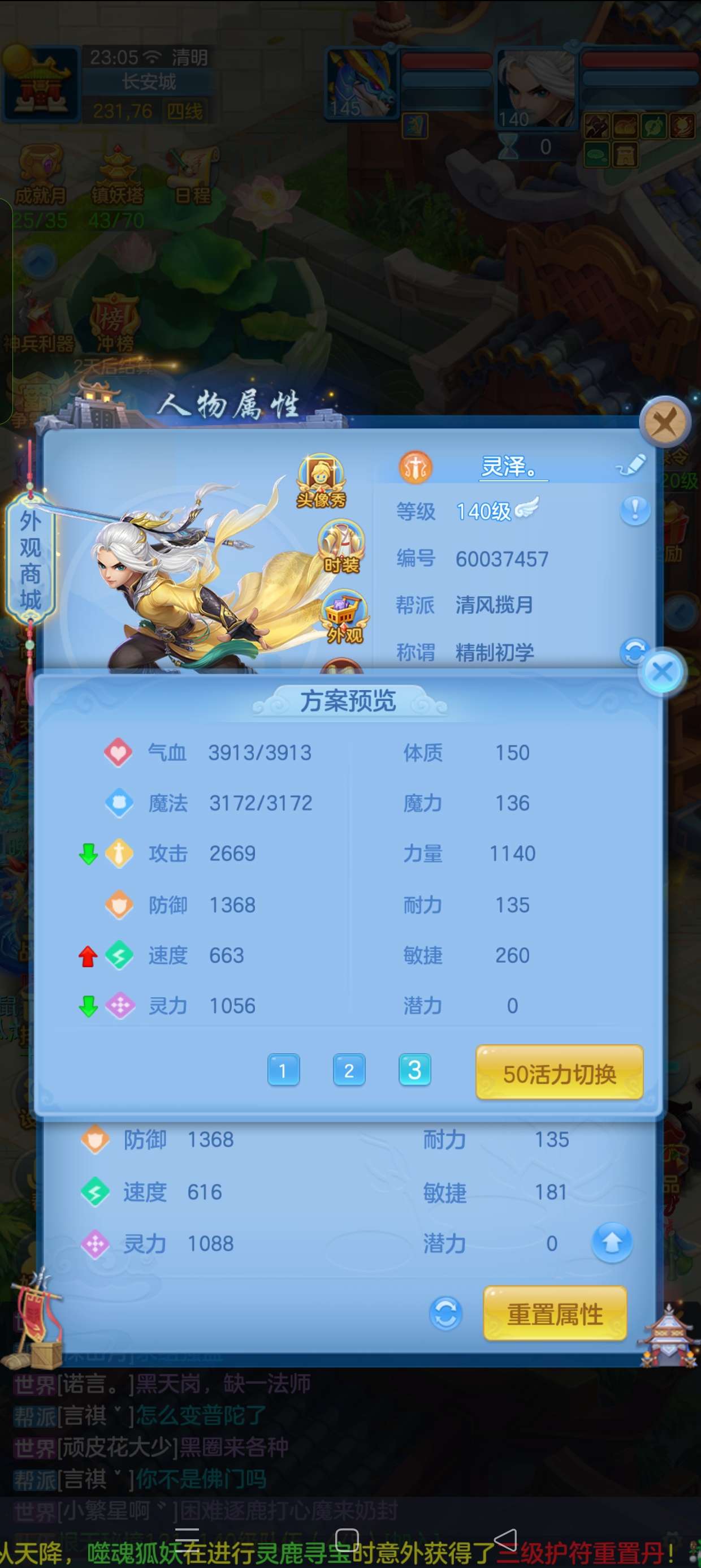Open the 头像秀 avatar icon
The height and width of the screenshot is (1568, 701).
(321, 481)
